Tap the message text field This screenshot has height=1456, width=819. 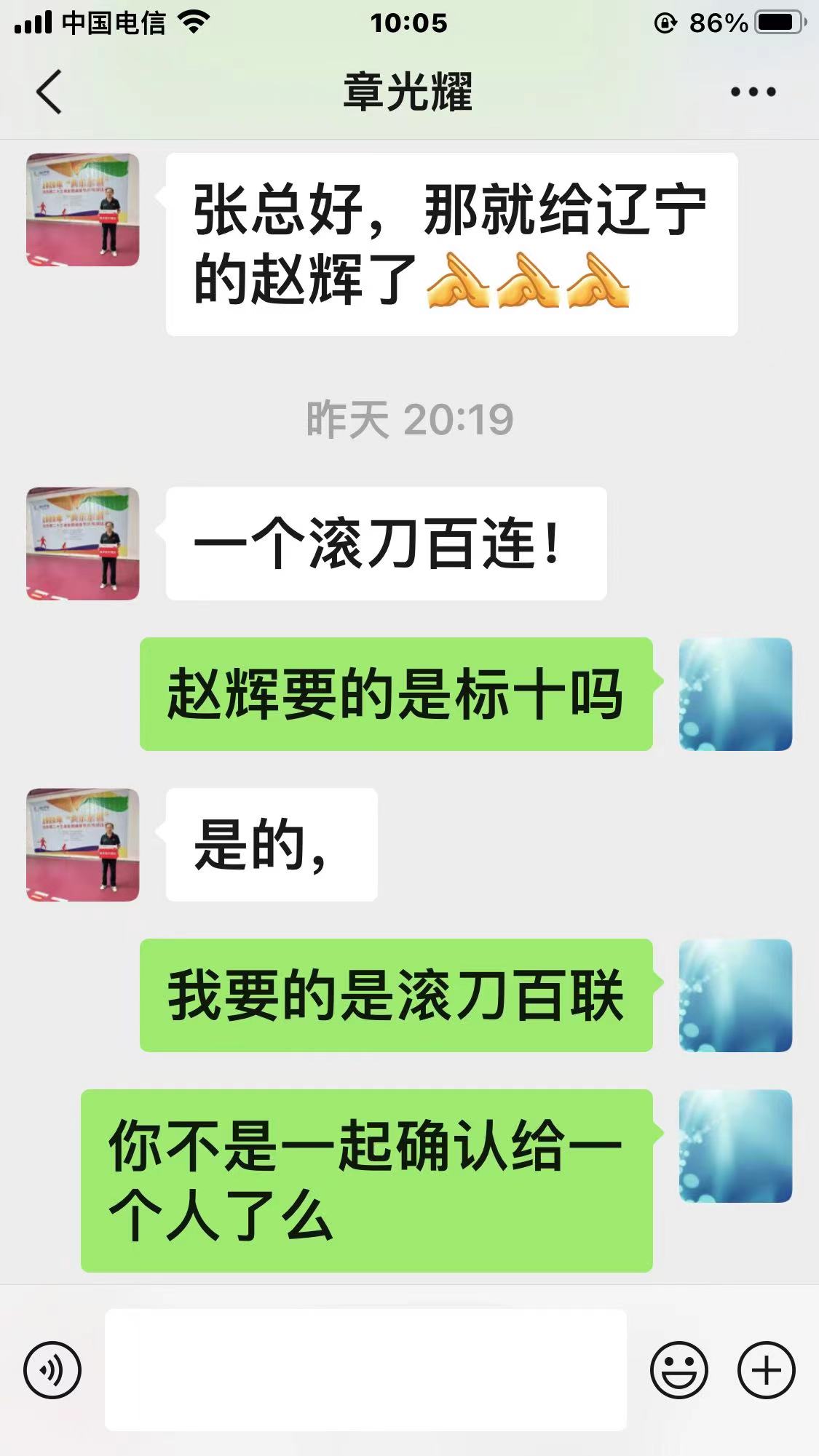tap(365, 1370)
